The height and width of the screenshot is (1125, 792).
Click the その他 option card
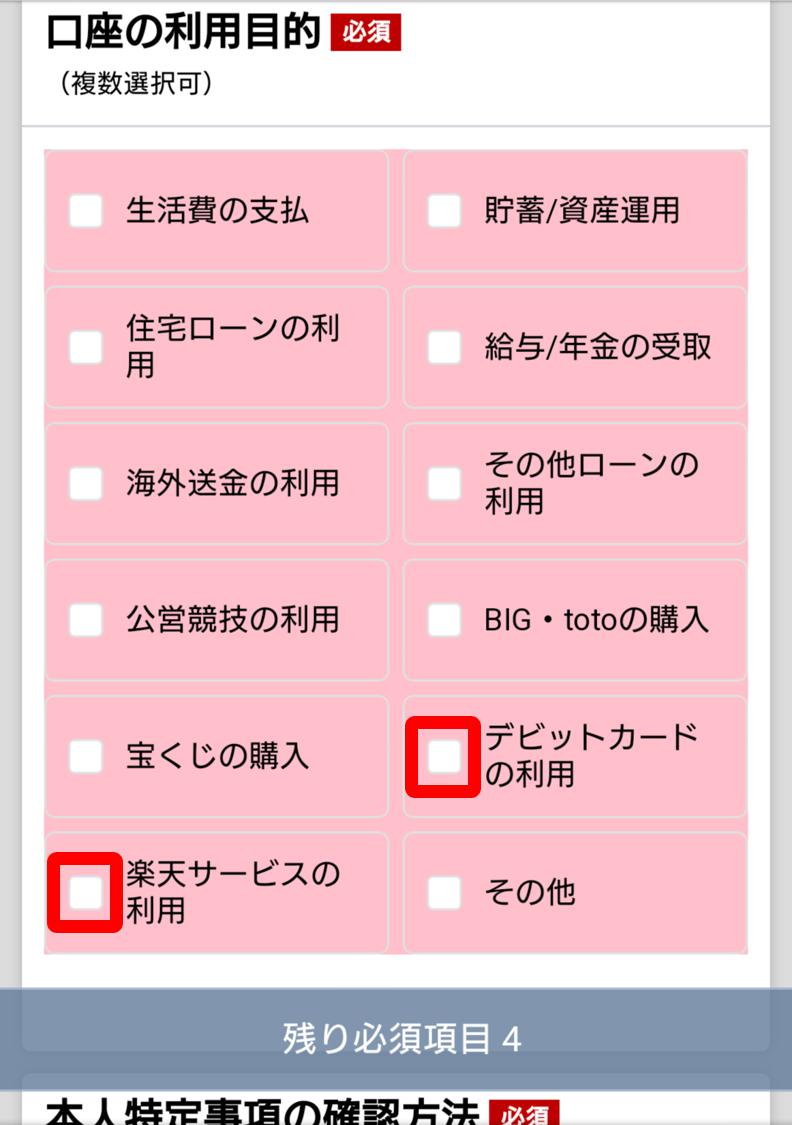[575, 893]
